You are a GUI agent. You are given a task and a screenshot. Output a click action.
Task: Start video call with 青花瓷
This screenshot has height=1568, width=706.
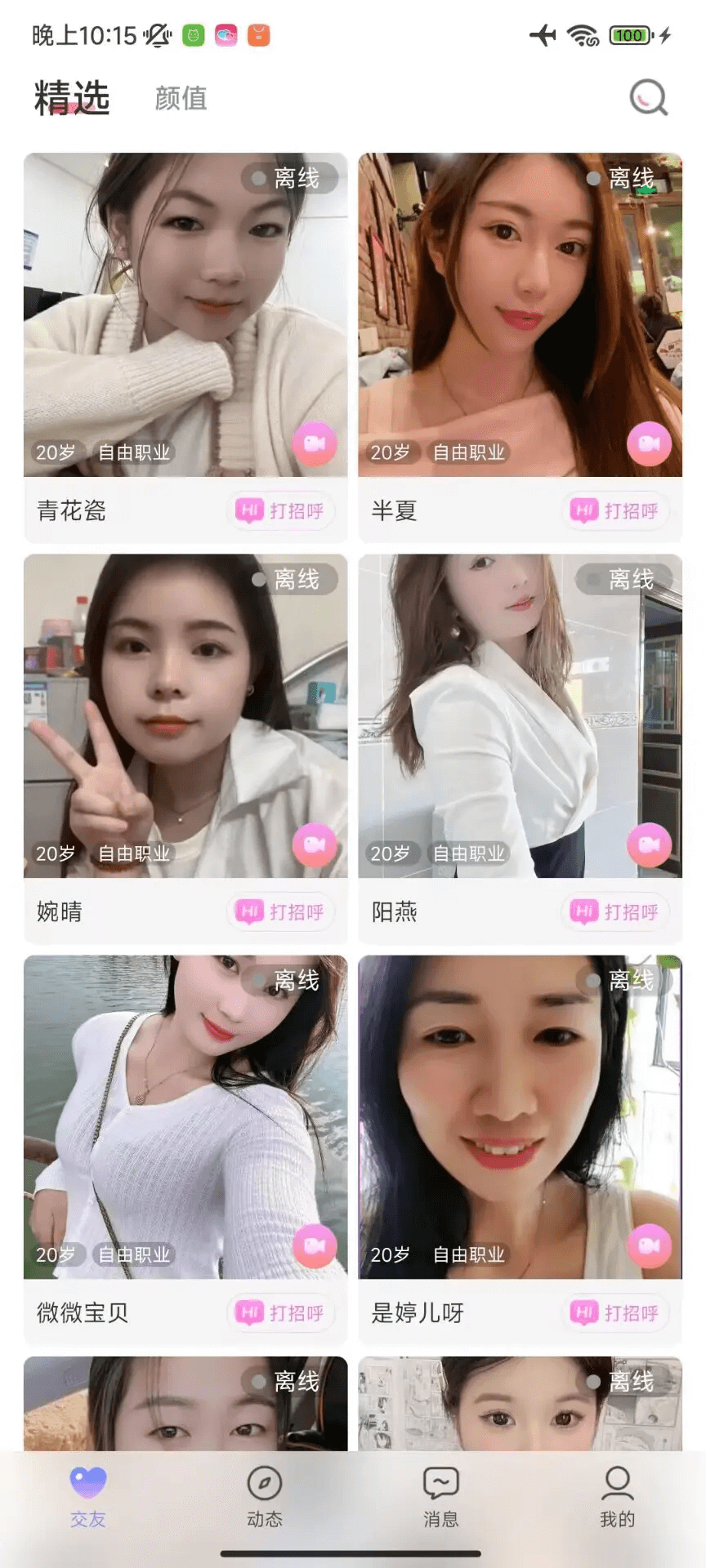pyautogui.click(x=315, y=443)
